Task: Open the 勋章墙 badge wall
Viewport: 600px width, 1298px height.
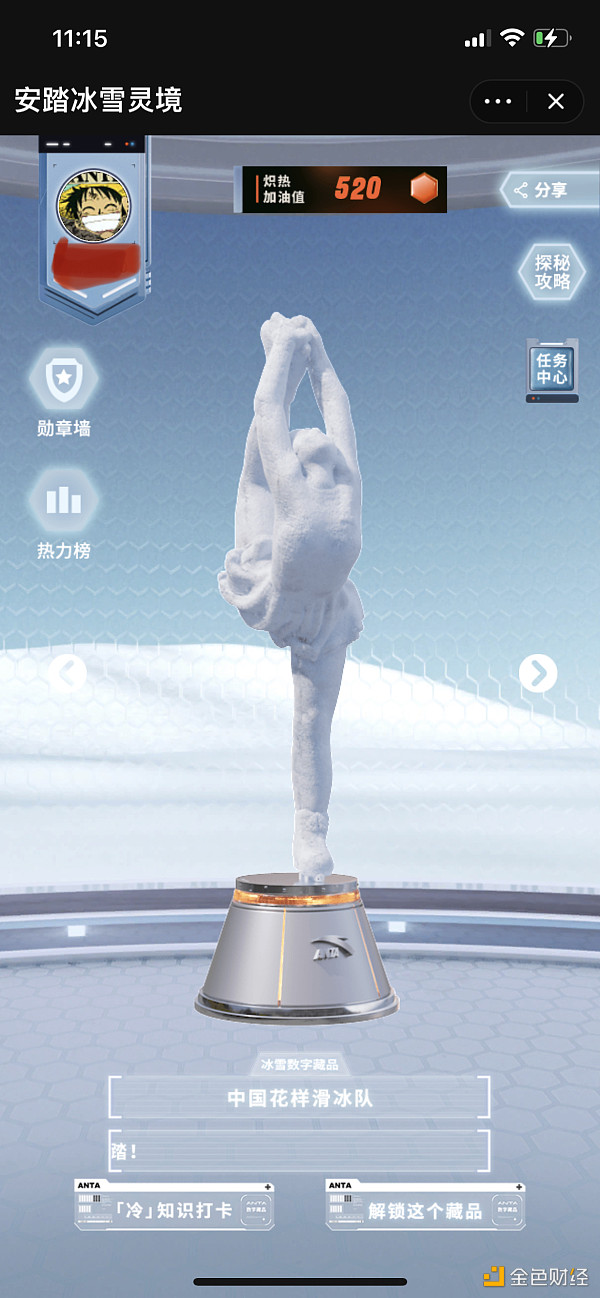Action: coord(64,392)
